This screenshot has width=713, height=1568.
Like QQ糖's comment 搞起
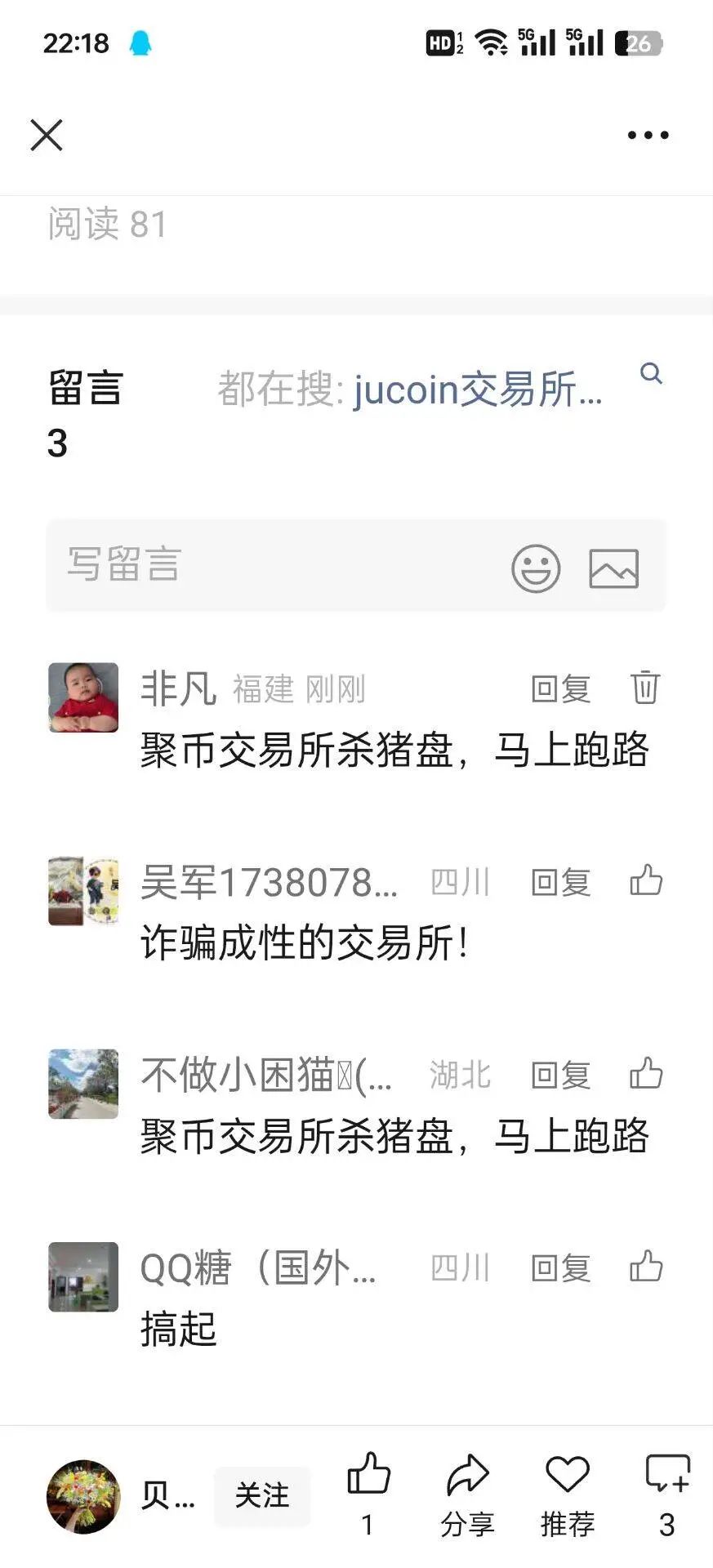pyautogui.click(x=646, y=1266)
